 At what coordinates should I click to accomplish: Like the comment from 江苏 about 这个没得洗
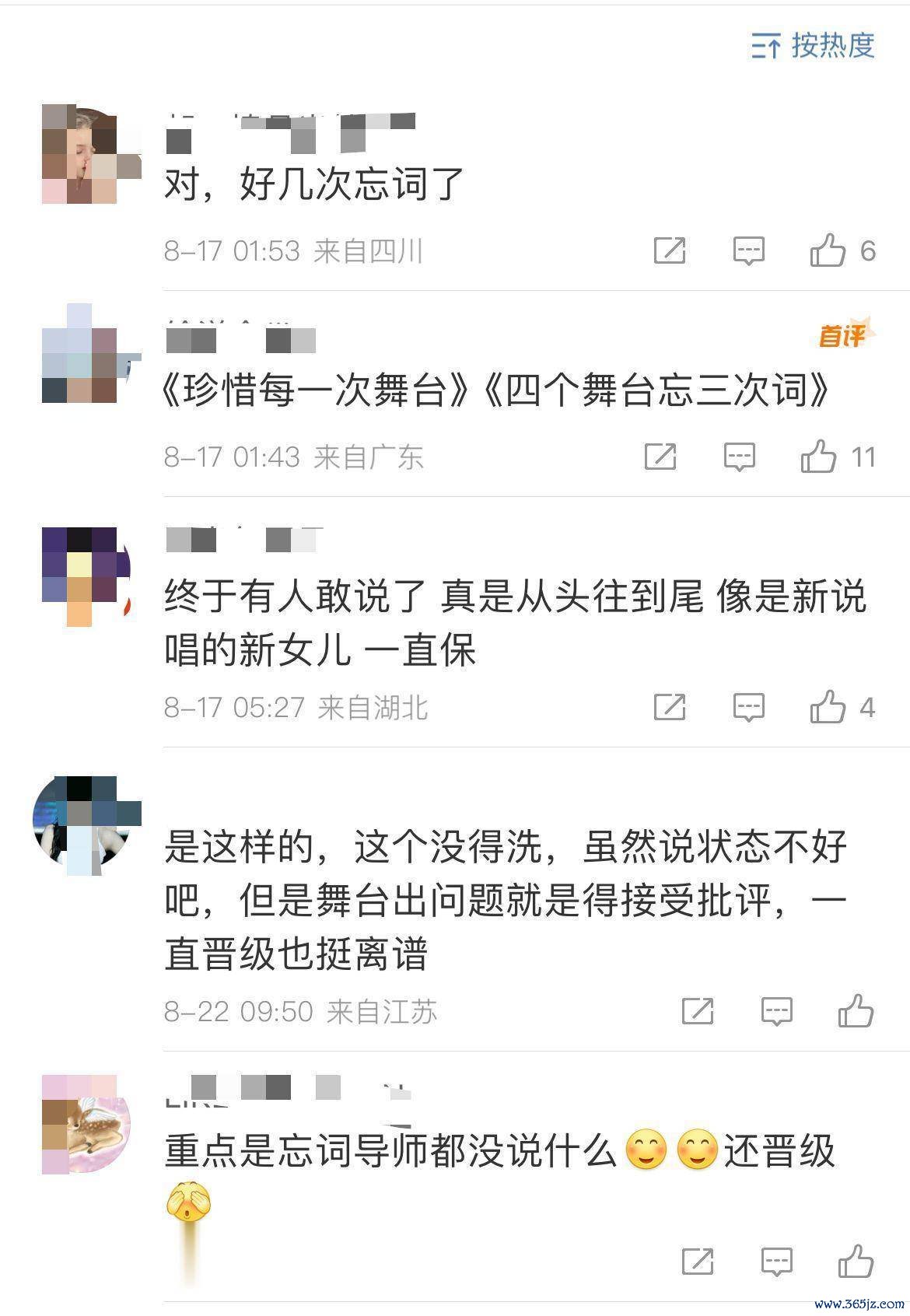(x=856, y=1011)
